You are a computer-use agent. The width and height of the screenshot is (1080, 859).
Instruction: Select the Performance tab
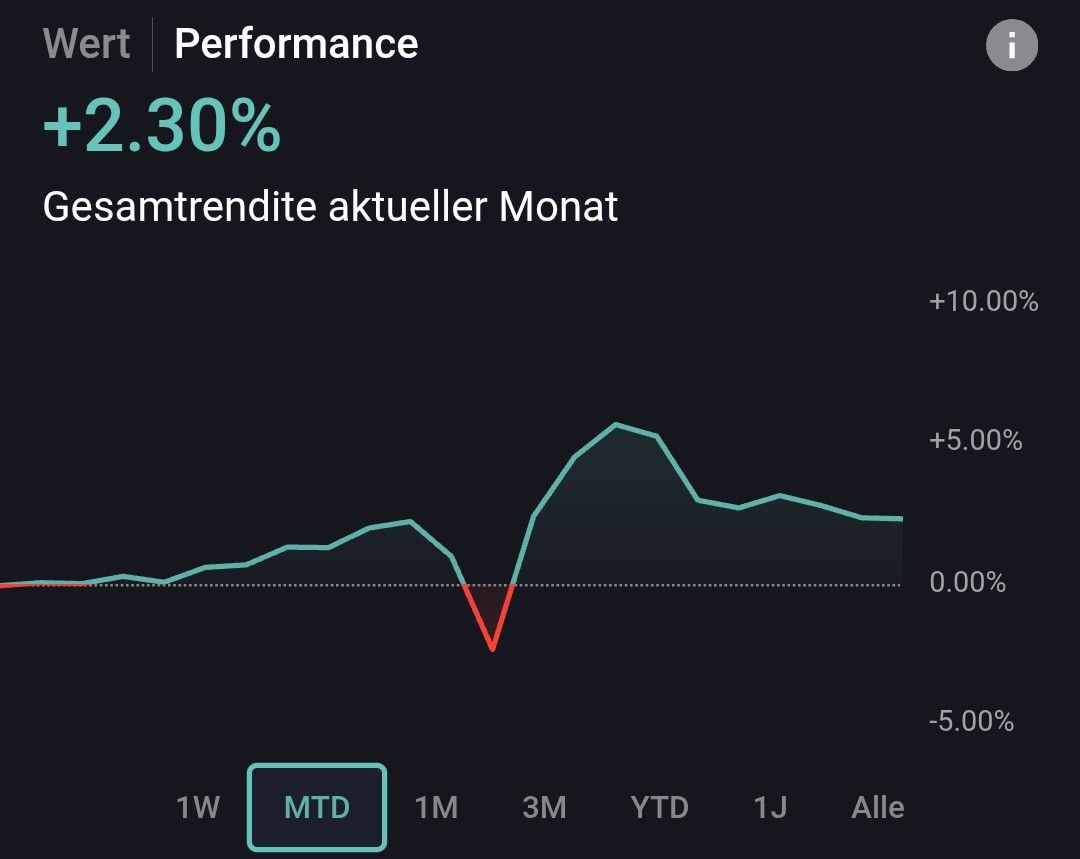coord(296,44)
